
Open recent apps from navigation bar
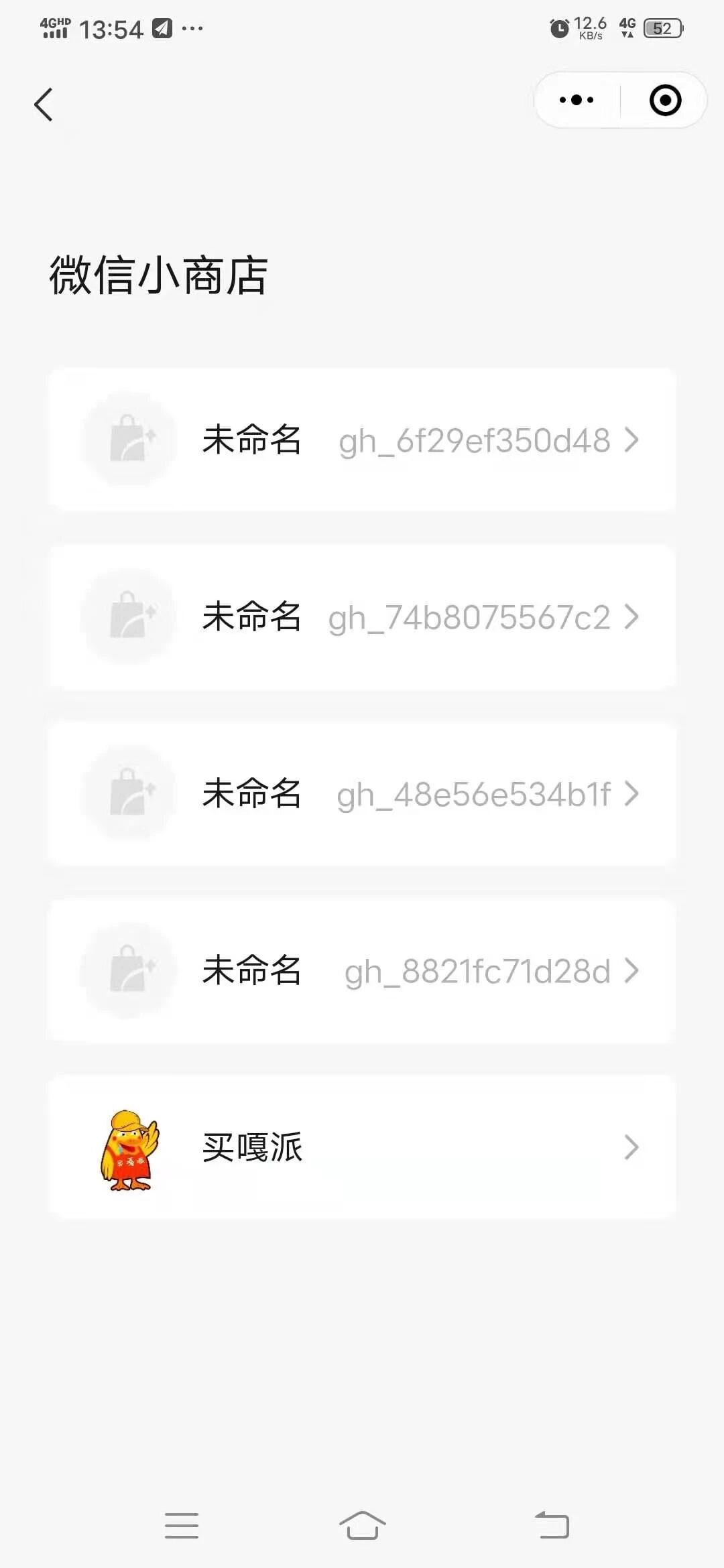[x=182, y=1525]
